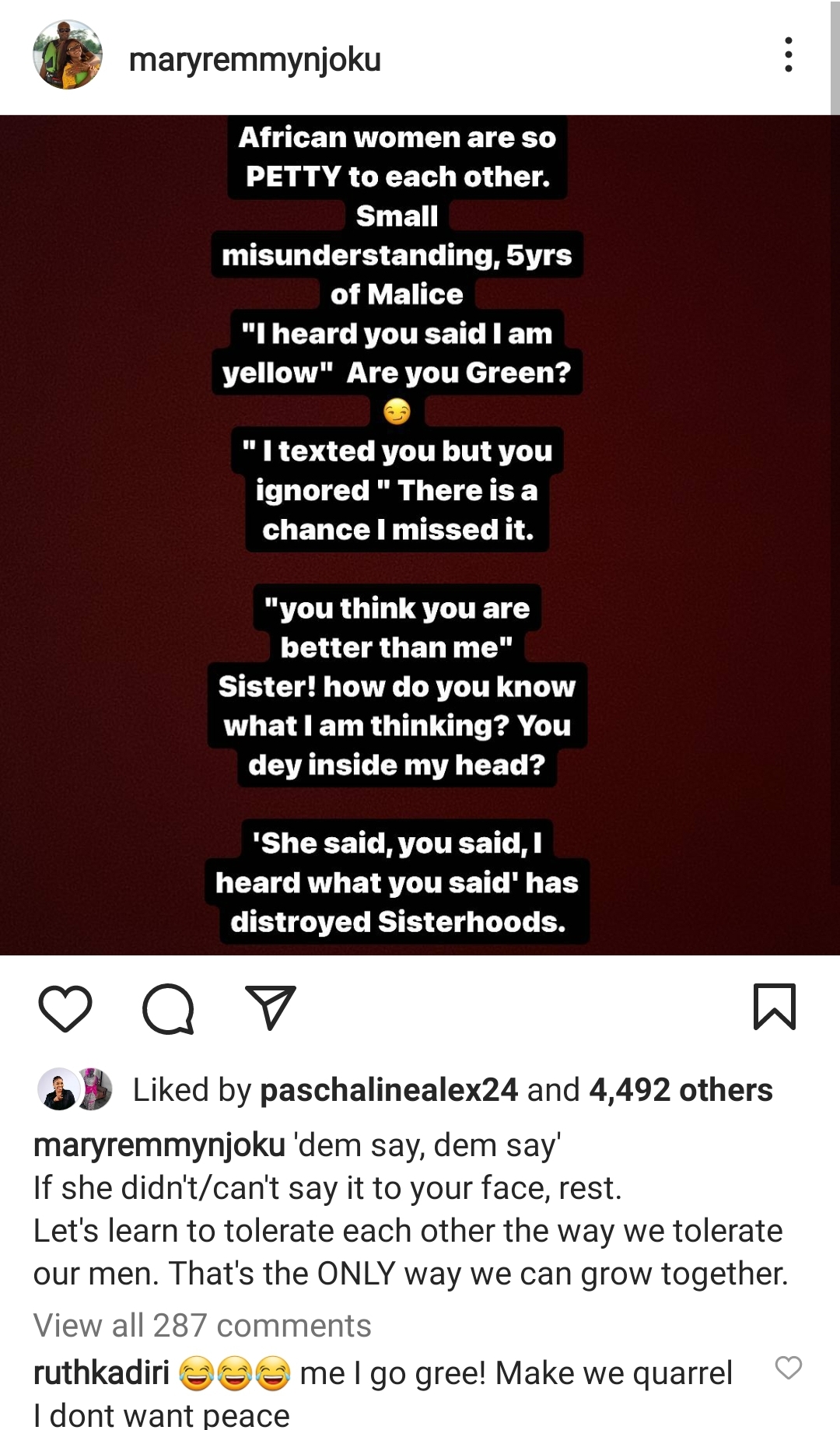Open ruthkadiri's profile from comment
The image size is (840, 1430).
[x=101, y=1373]
